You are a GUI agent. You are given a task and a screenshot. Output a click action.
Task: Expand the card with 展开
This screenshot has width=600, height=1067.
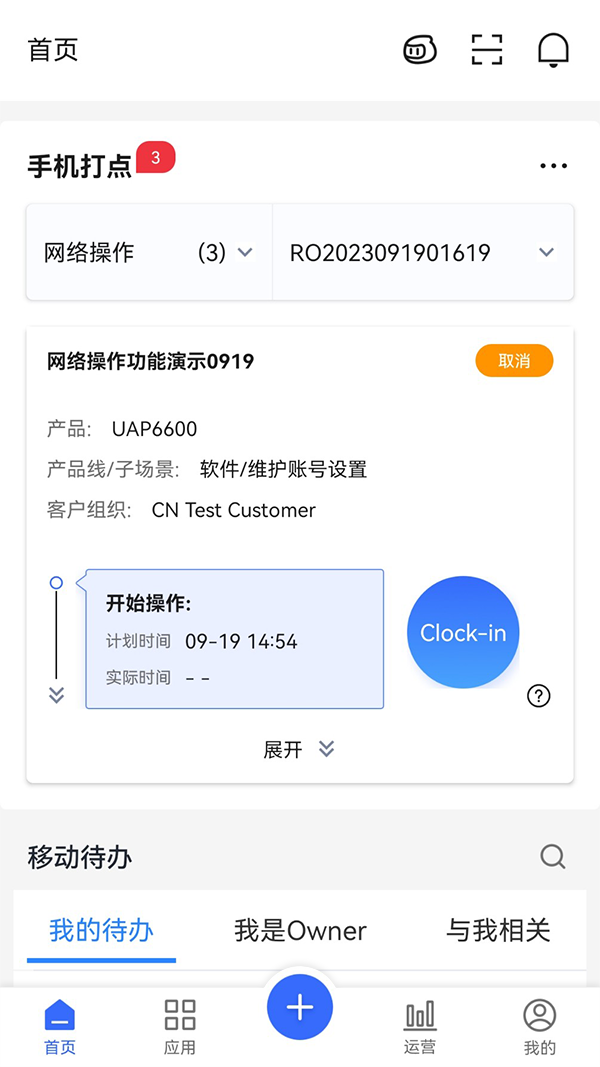298,749
